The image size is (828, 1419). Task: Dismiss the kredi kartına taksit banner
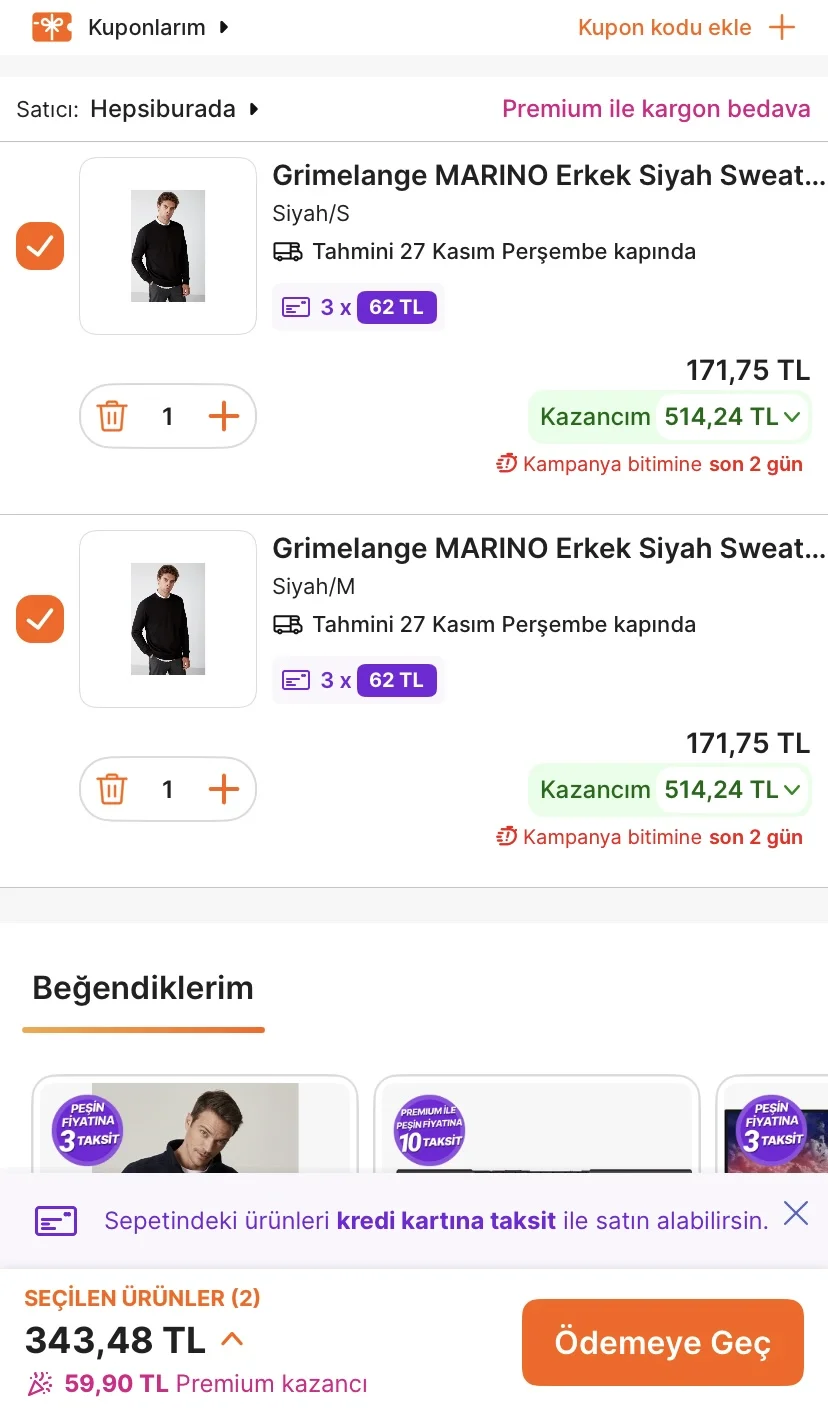(796, 1214)
